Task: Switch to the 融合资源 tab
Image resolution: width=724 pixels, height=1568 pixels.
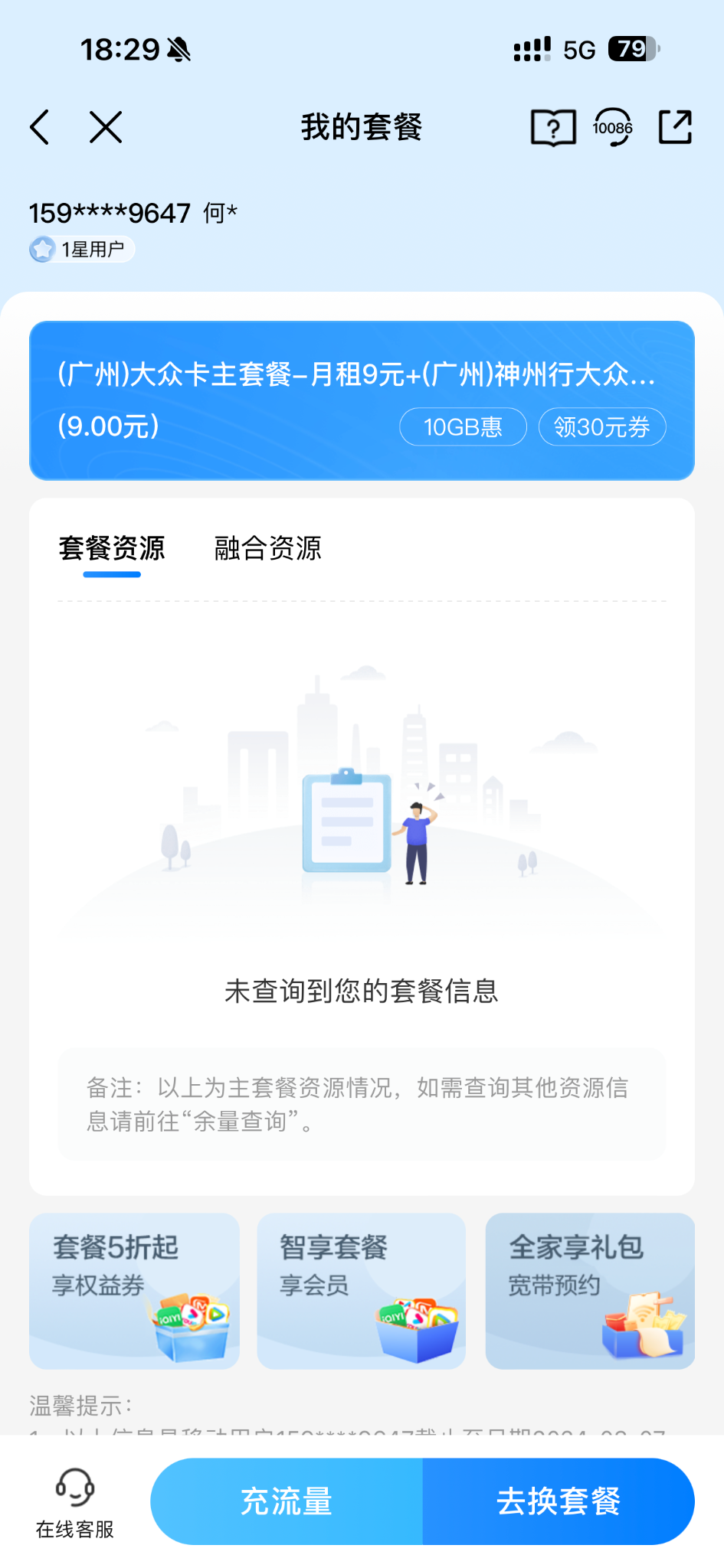Action: tap(267, 548)
